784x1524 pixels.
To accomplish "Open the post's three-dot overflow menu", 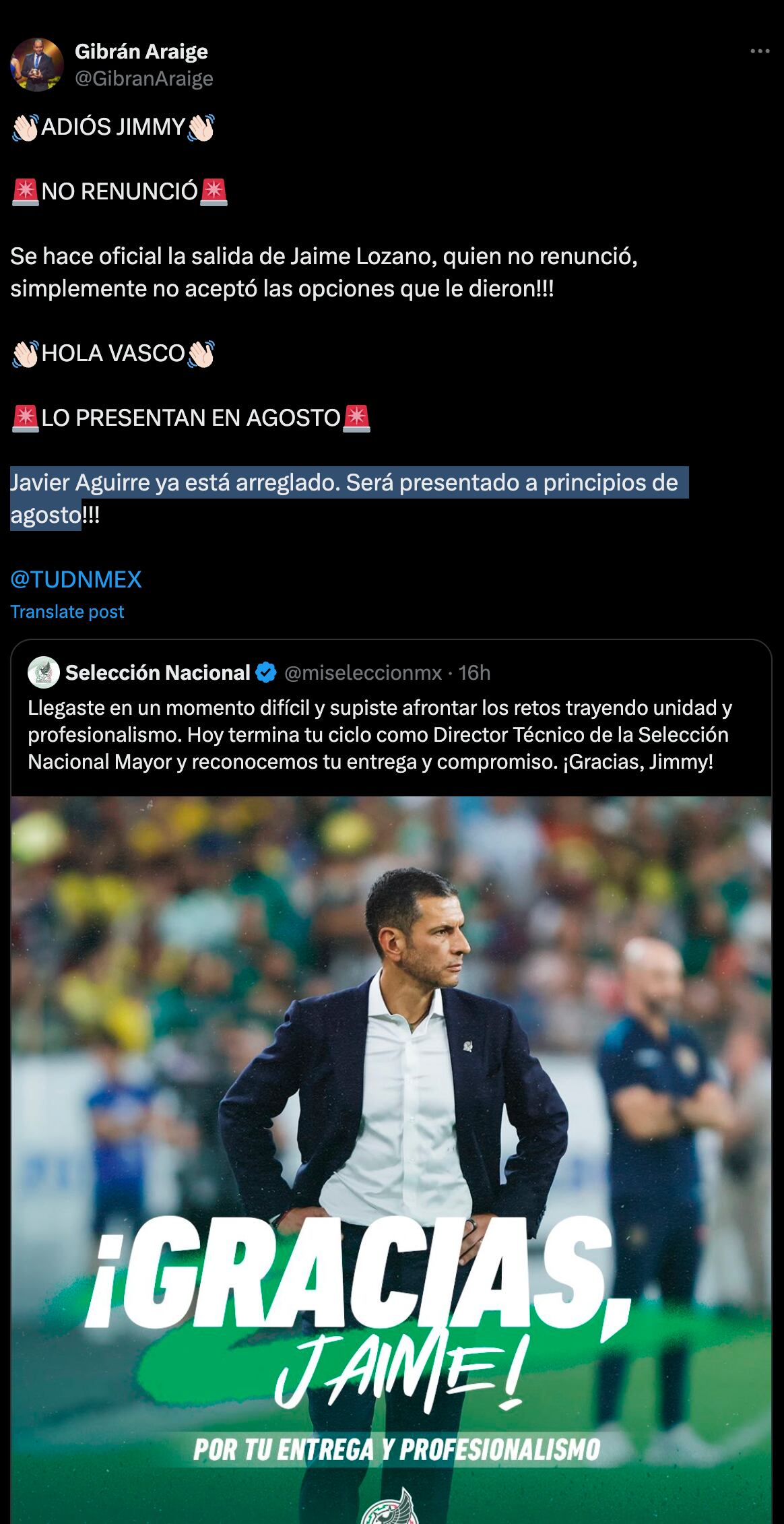I will coord(760,51).
